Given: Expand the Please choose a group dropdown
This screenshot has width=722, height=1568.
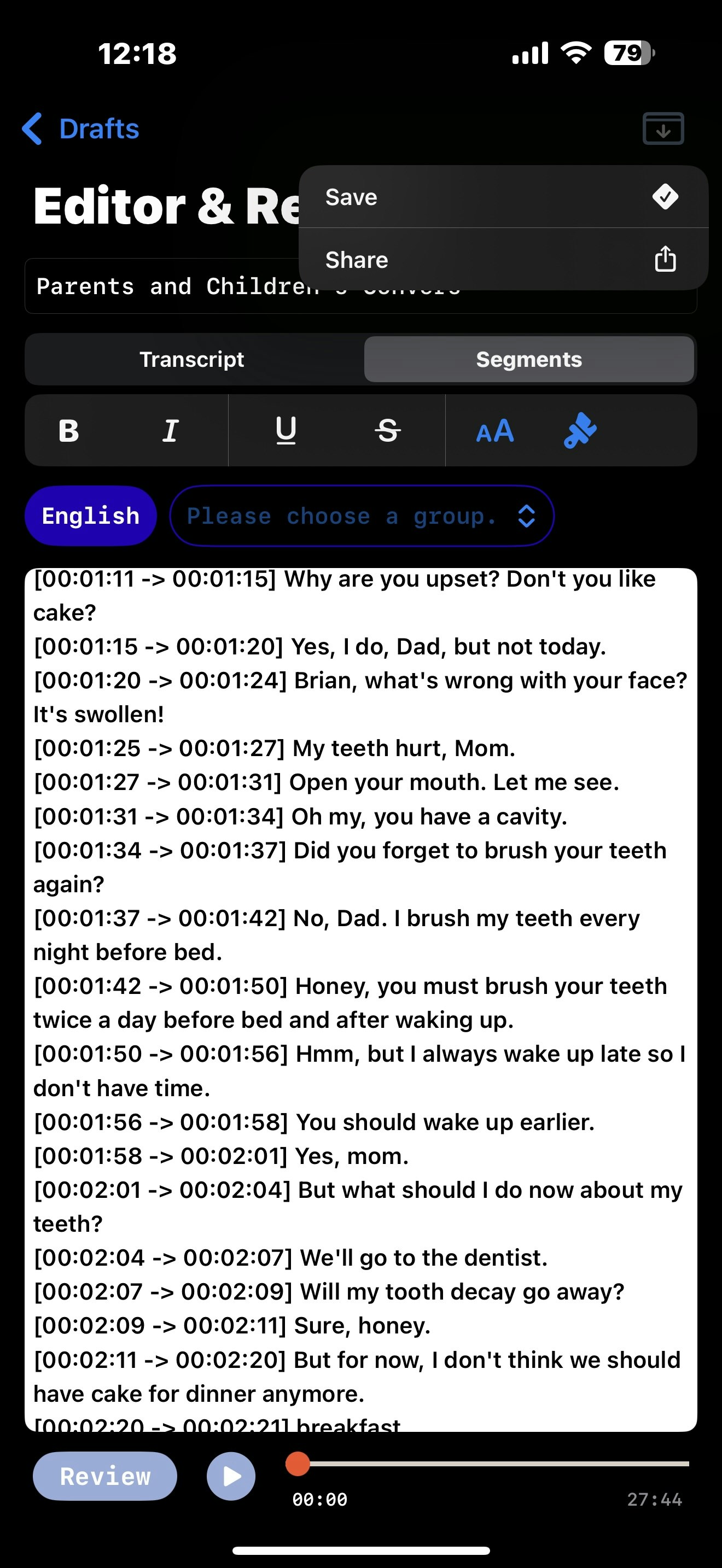Looking at the screenshot, I should [x=362, y=516].
